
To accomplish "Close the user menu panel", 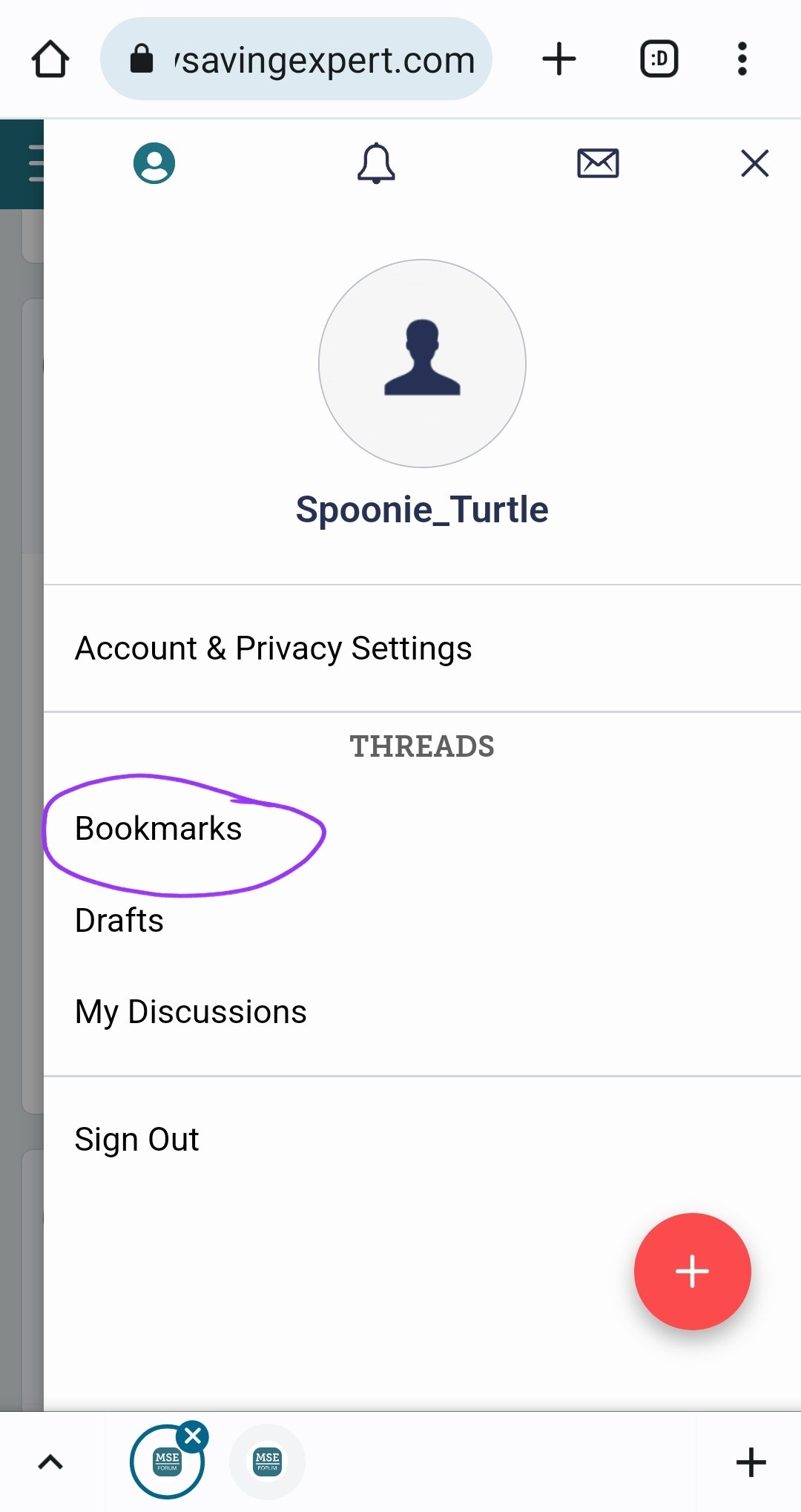I will tap(754, 163).
